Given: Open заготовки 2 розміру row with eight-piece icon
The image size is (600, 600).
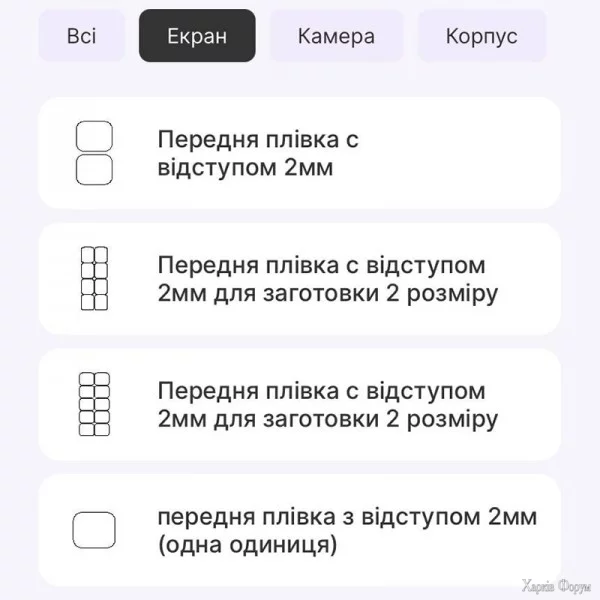Looking at the screenshot, I should tap(298, 279).
